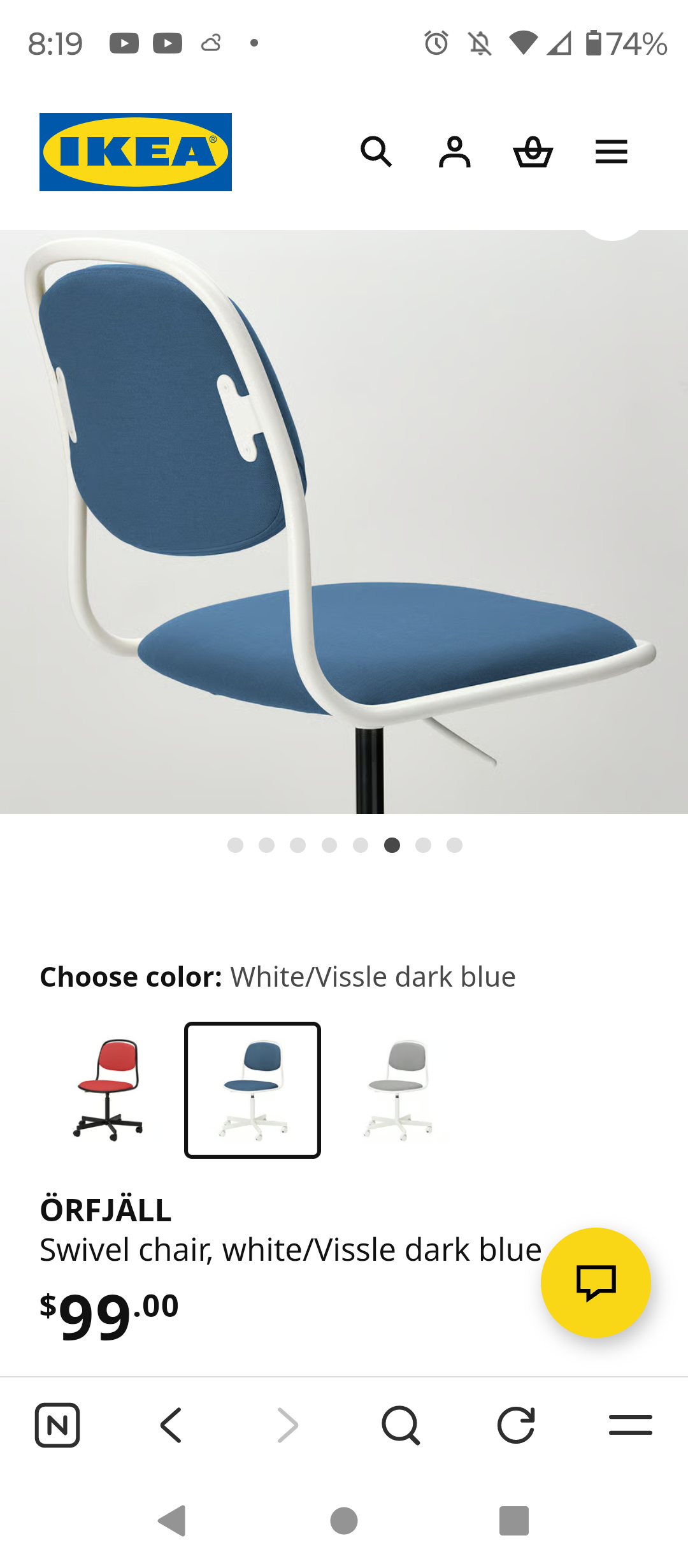Select the grey chair color option
The height and width of the screenshot is (1568, 688).
click(x=398, y=1090)
